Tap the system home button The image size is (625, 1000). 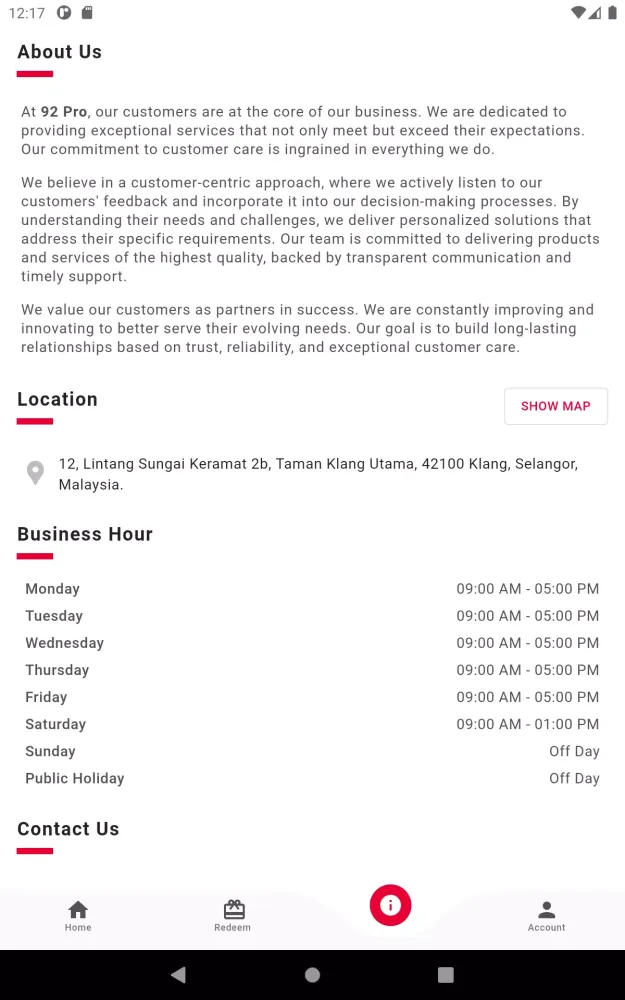coord(312,974)
